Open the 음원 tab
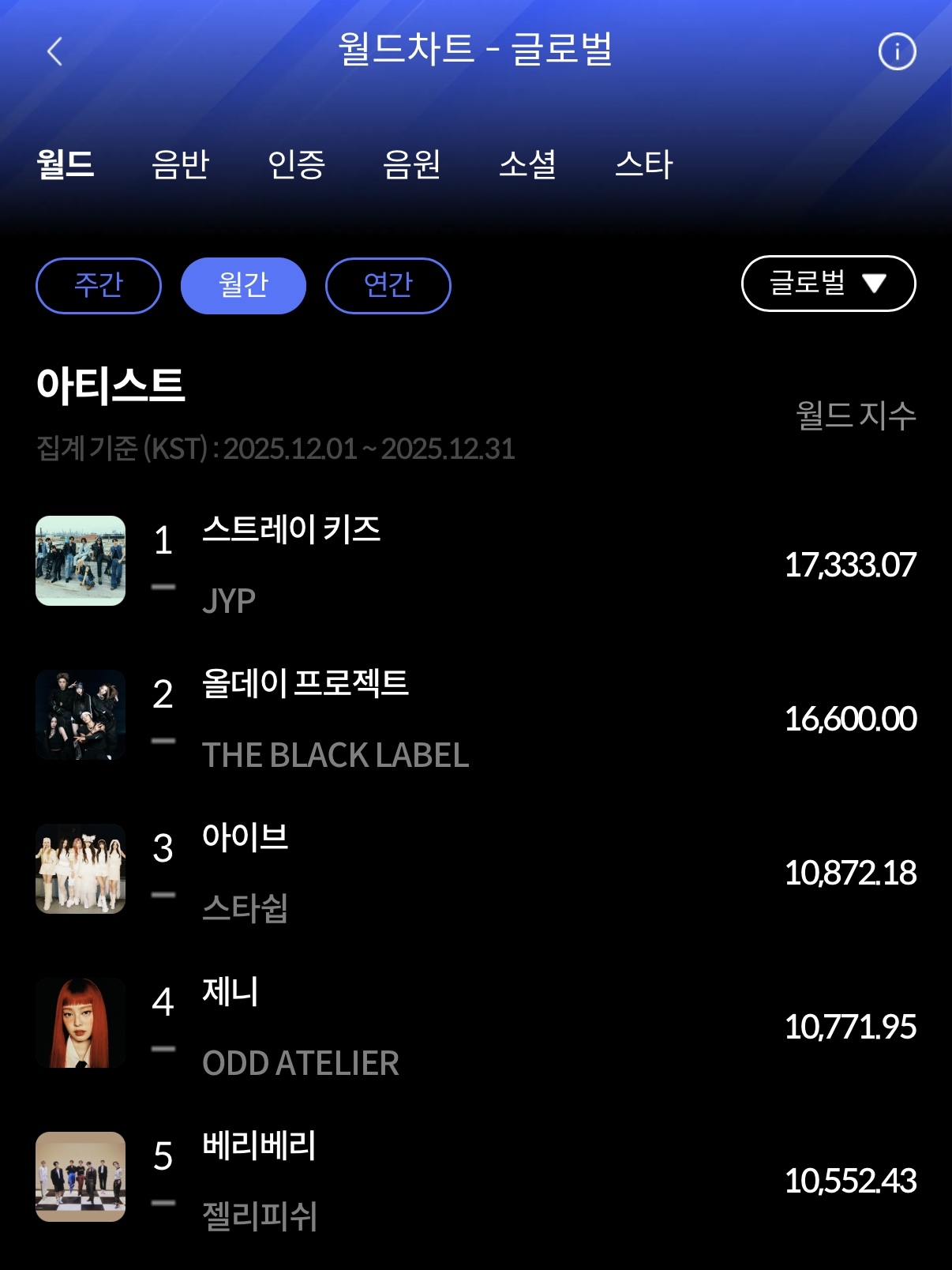This screenshot has width=952, height=1270. [x=411, y=164]
